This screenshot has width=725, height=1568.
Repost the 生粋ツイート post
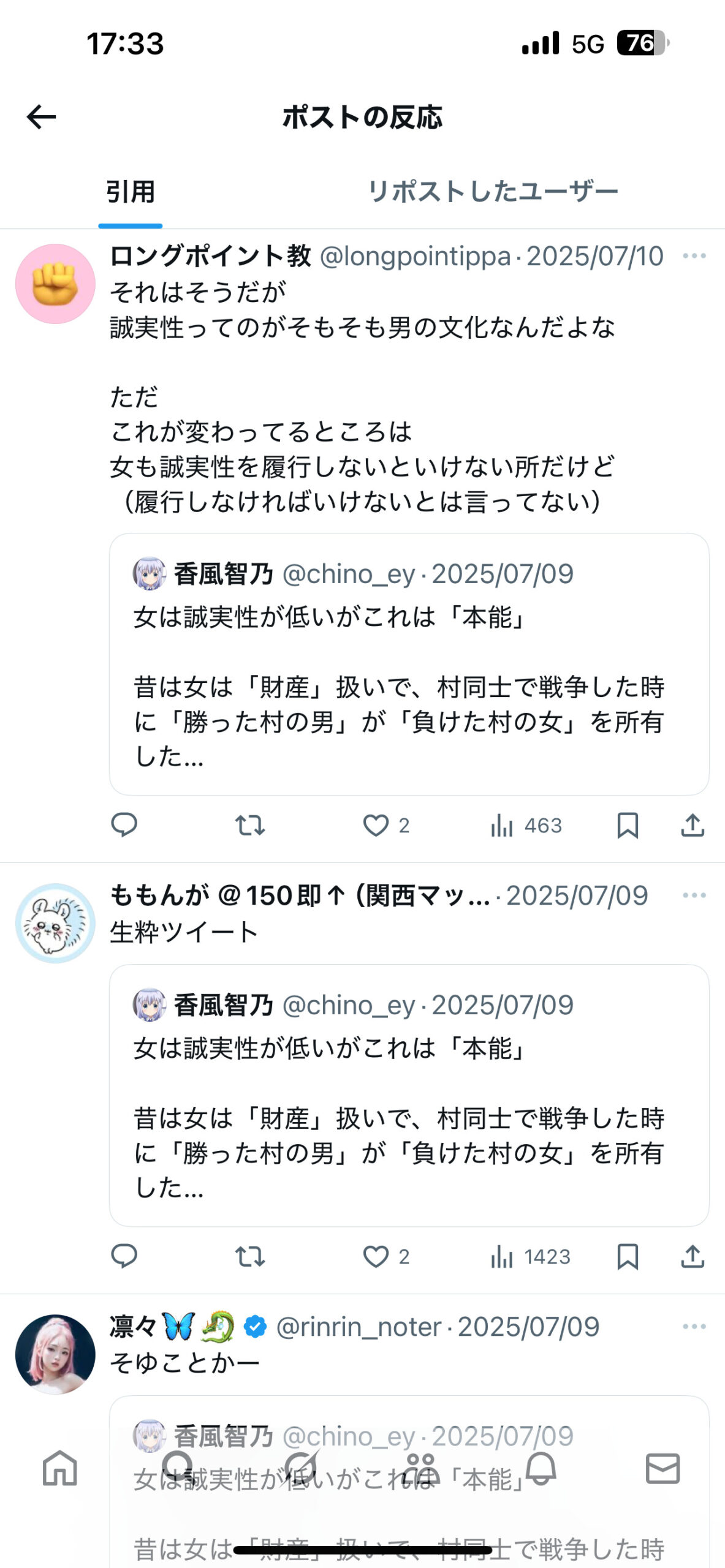[x=250, y=1256]
